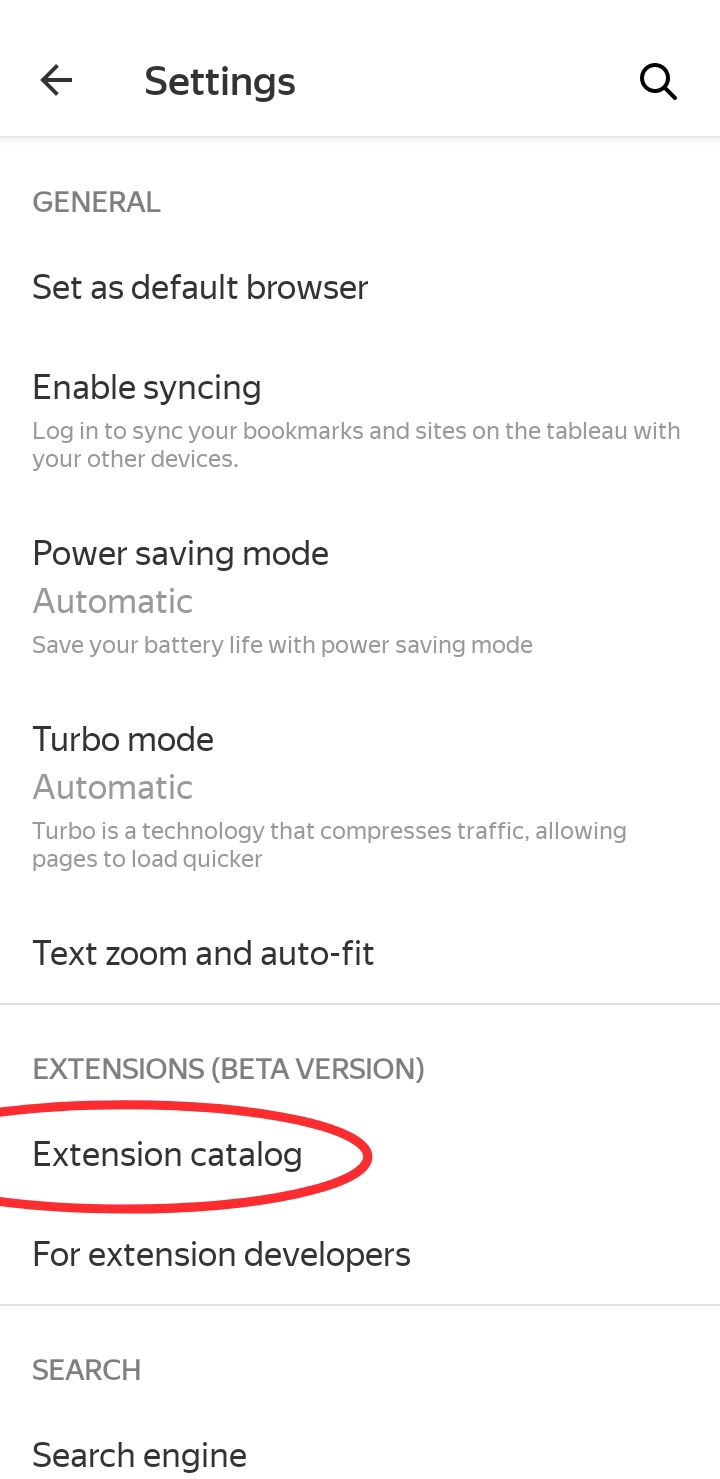Open Power saving mode setting
The width and height of the screenshot is (720, 1479).
181,554
